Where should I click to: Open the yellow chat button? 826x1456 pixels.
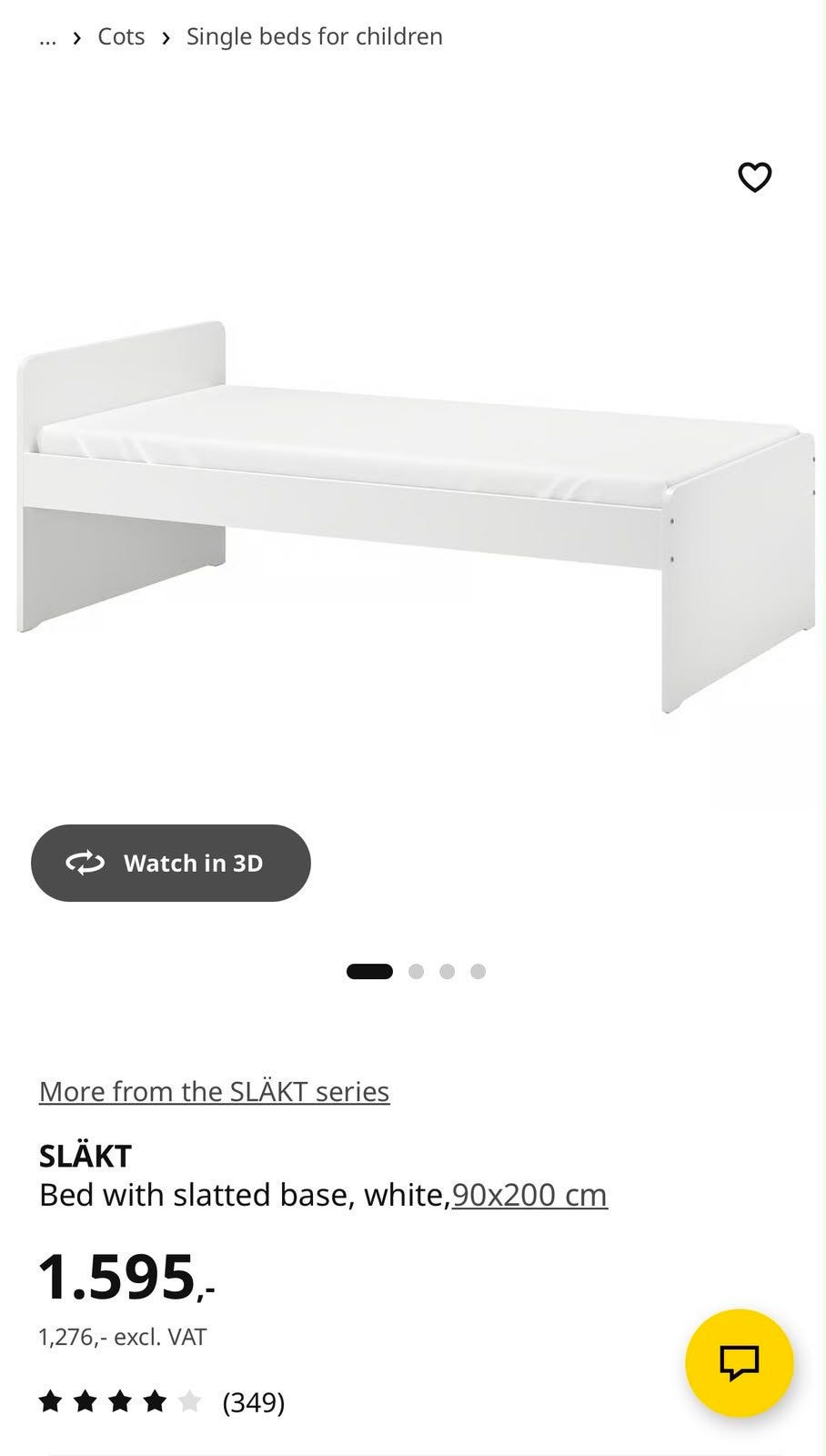click(x=740, y=1363)
